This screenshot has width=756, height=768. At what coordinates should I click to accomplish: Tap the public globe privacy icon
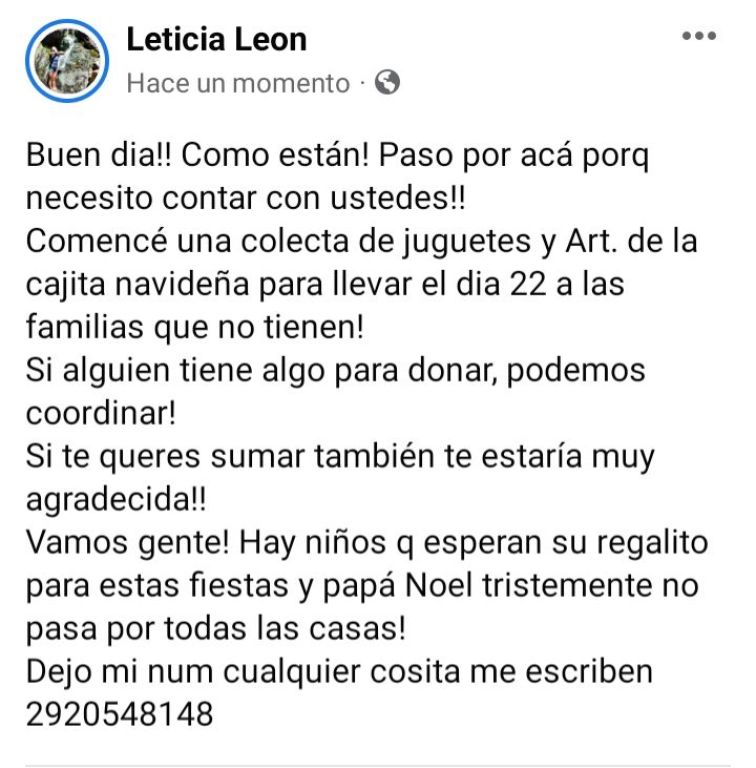coord(387,84)
